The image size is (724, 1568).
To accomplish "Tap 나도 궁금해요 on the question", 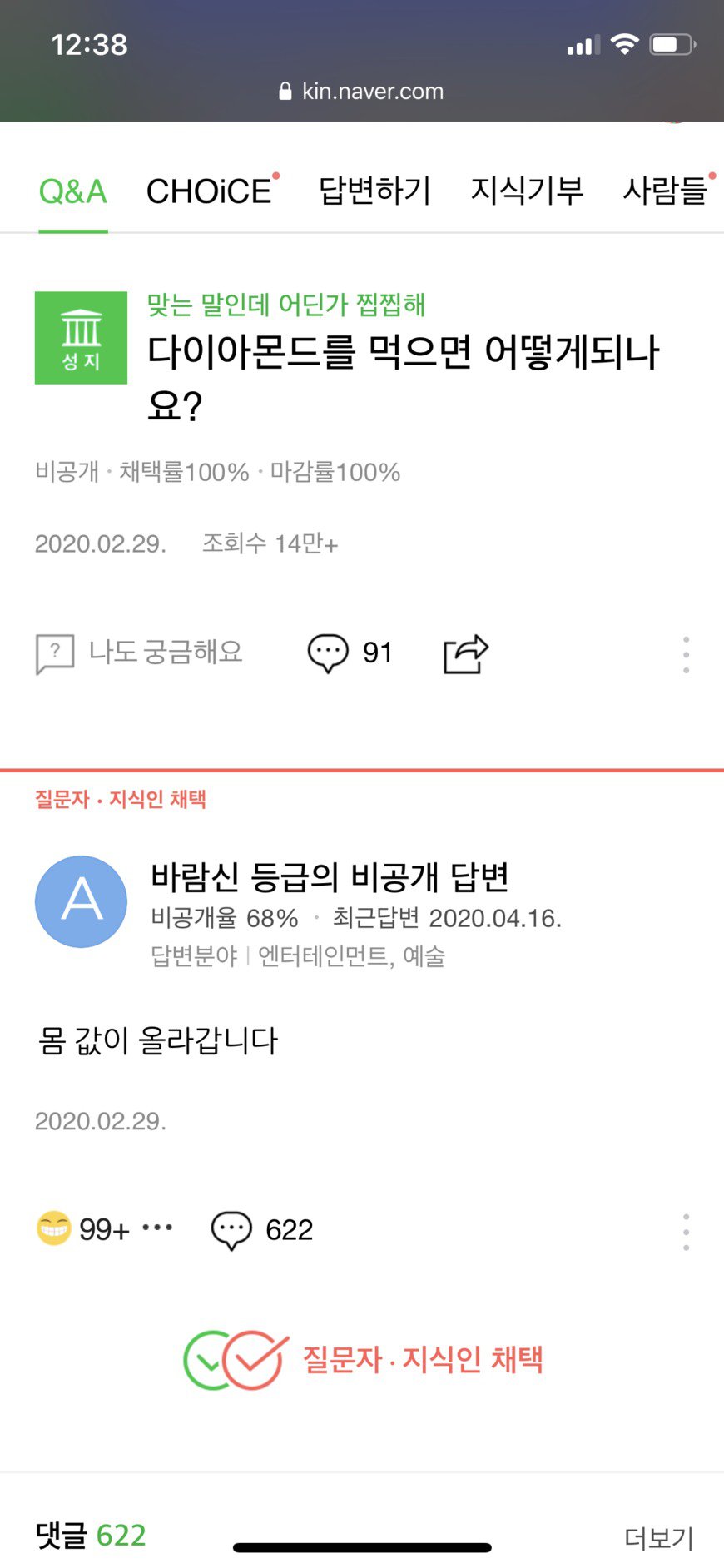I will (139, 653).
